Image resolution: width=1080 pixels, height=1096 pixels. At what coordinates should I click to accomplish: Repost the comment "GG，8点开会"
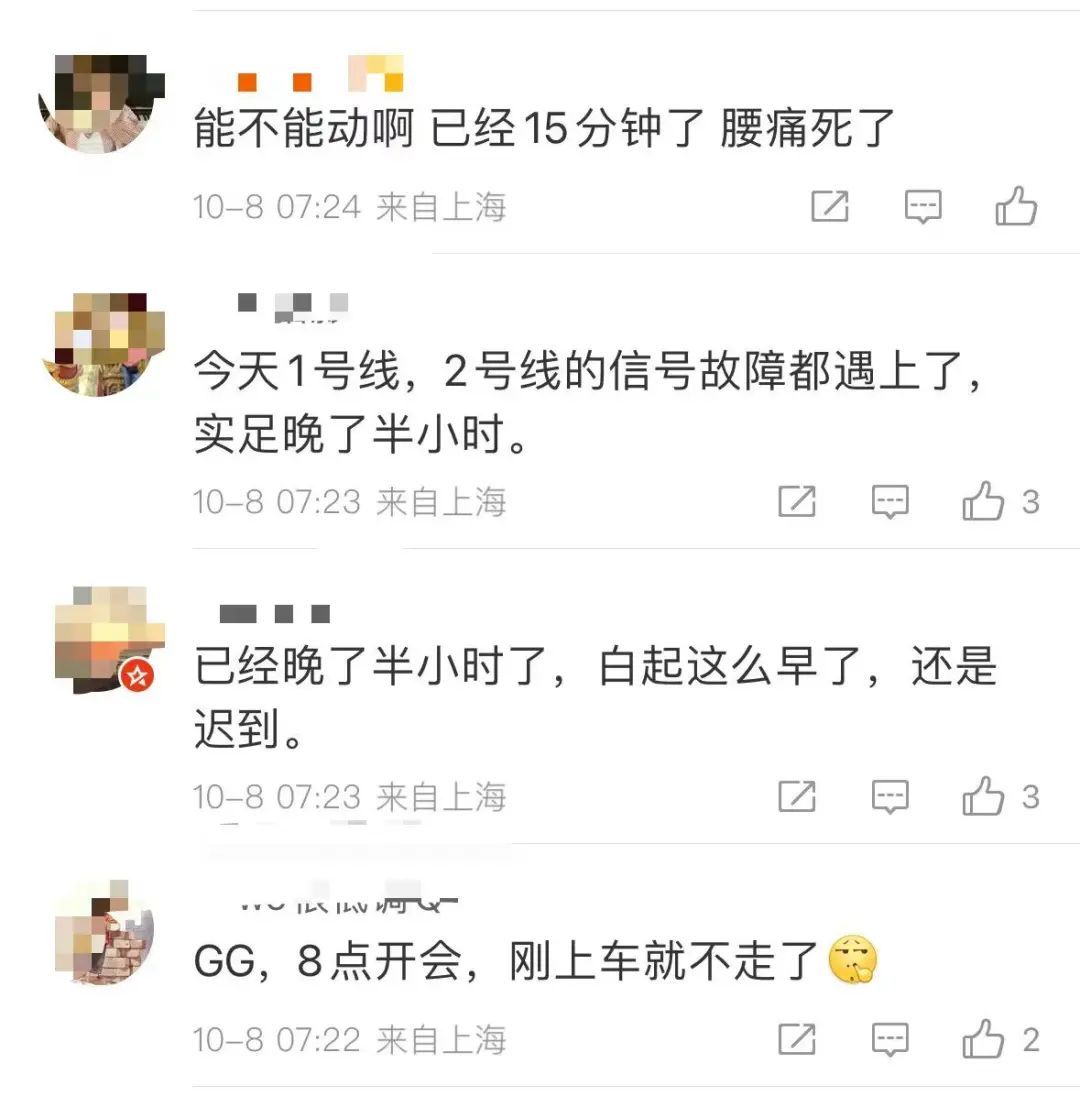point(797,1040)
